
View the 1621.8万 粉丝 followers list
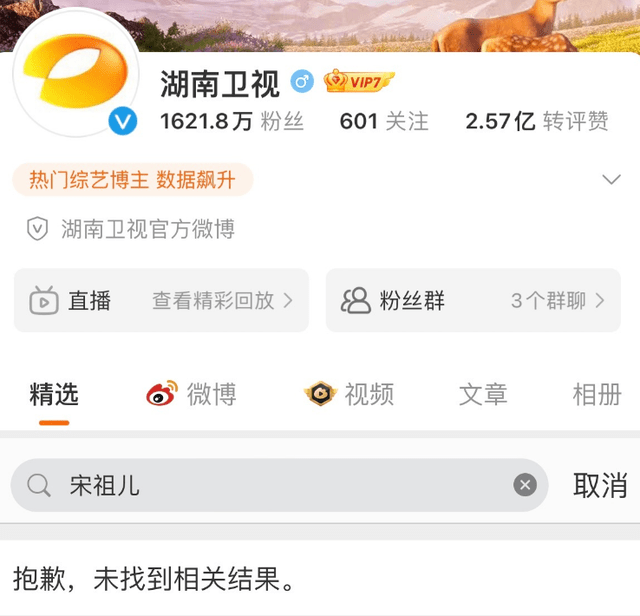pyautogui.click(x=232, y=122)
